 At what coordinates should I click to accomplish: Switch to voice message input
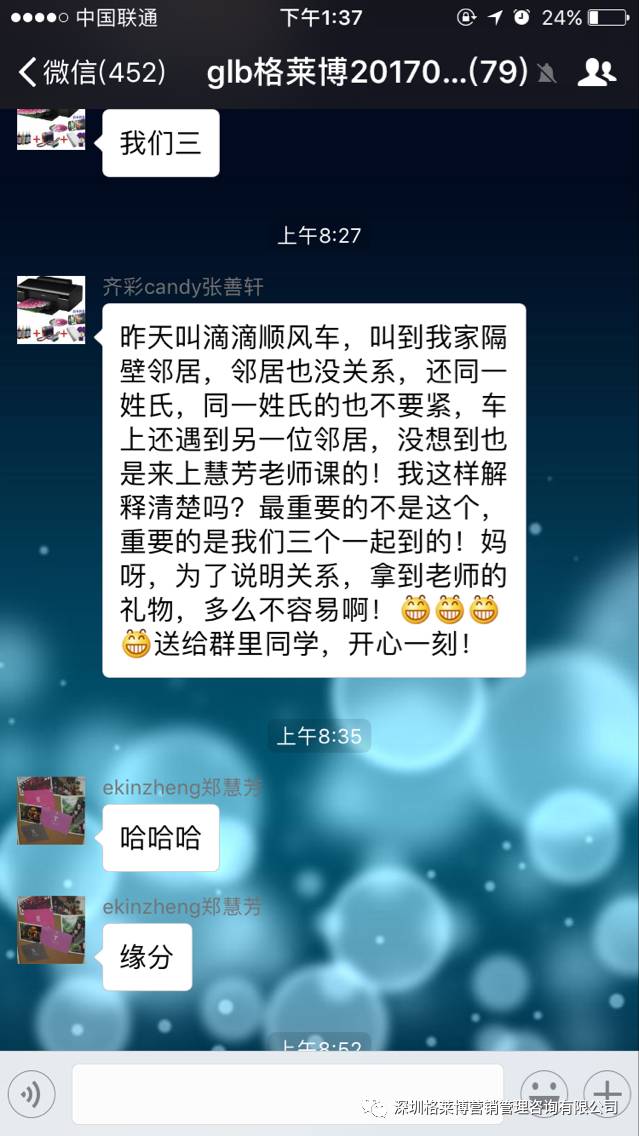pos(30,1094)
